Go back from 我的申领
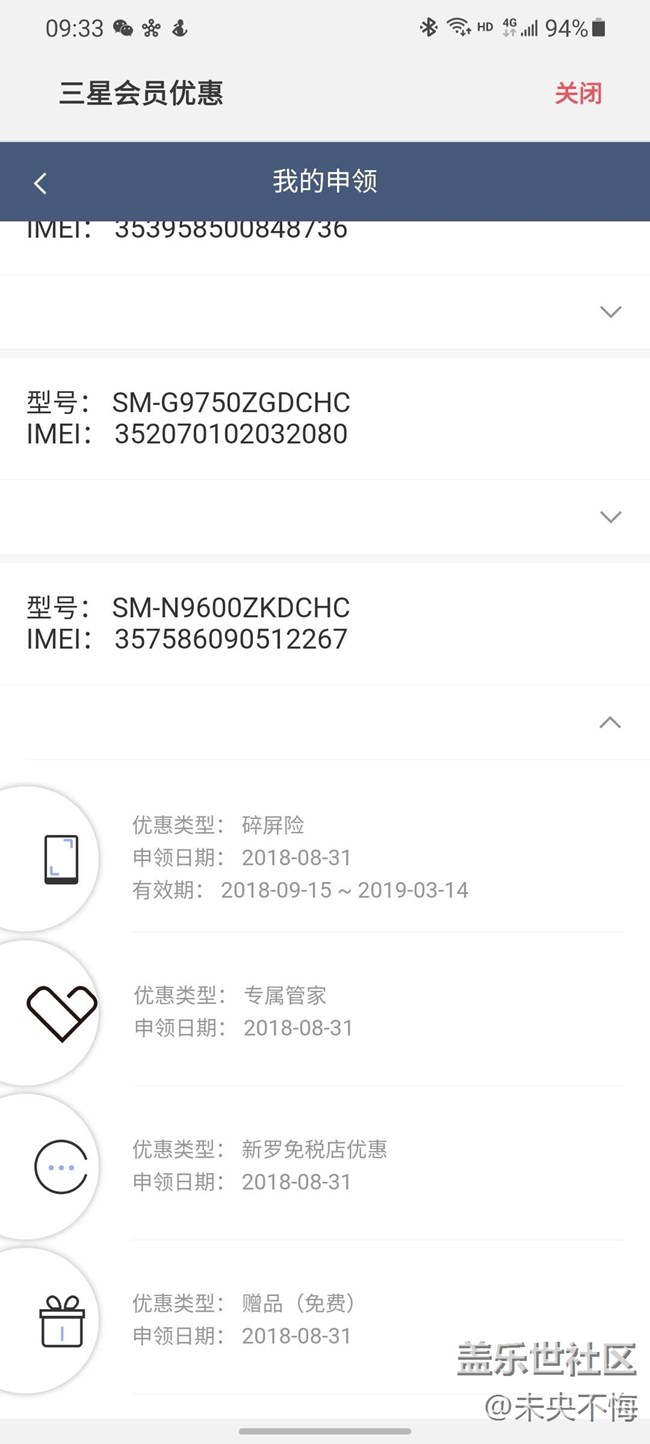The width and height of the screenshot is (650, 1444). point(40,183)
